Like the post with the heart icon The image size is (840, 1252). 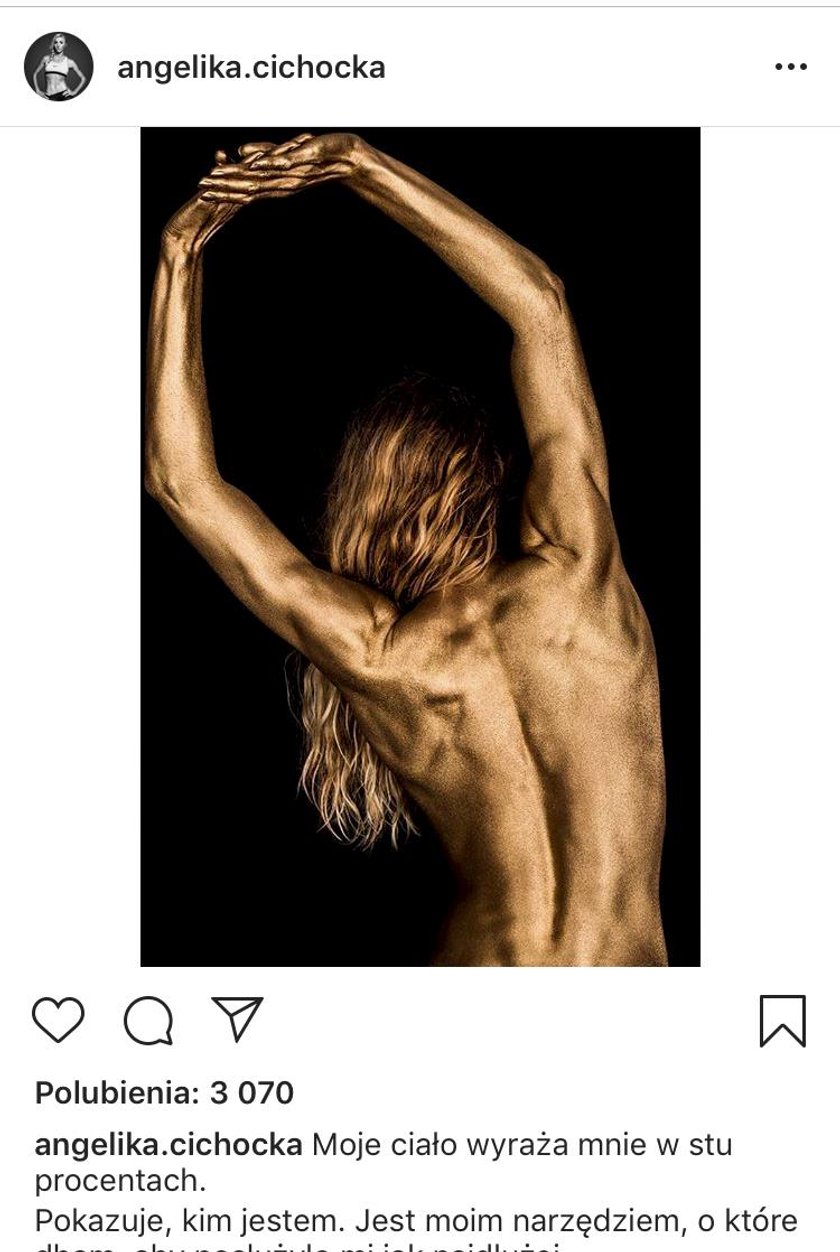[58, 1019]
